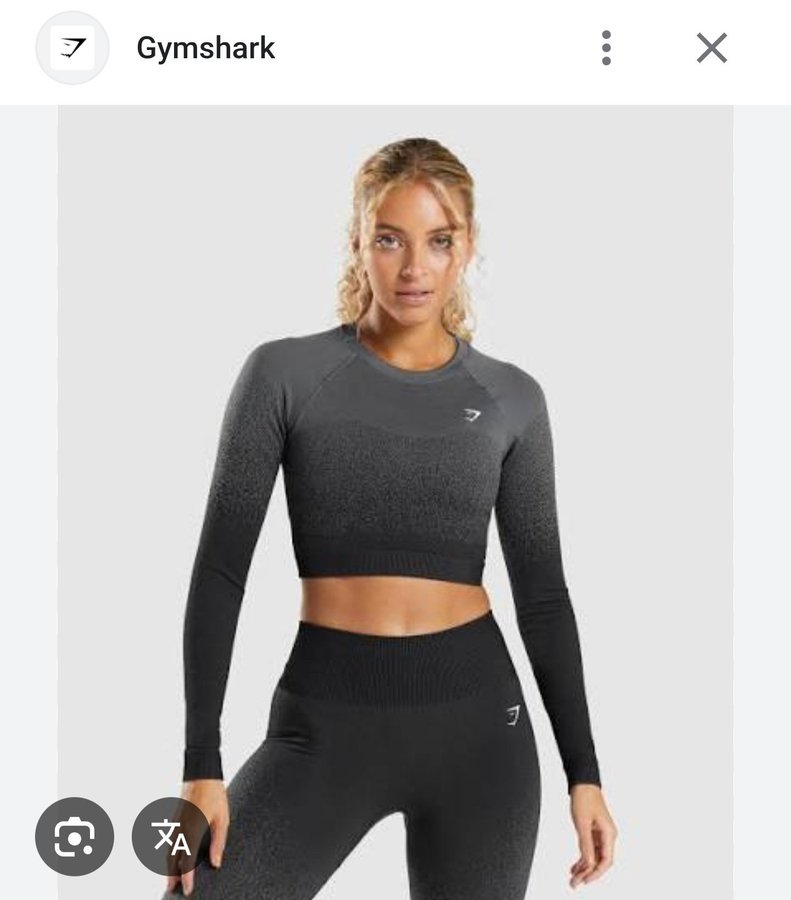The image size is (791, 900).
Task: Search this image with Lens
Action: (x=74, y=836)
